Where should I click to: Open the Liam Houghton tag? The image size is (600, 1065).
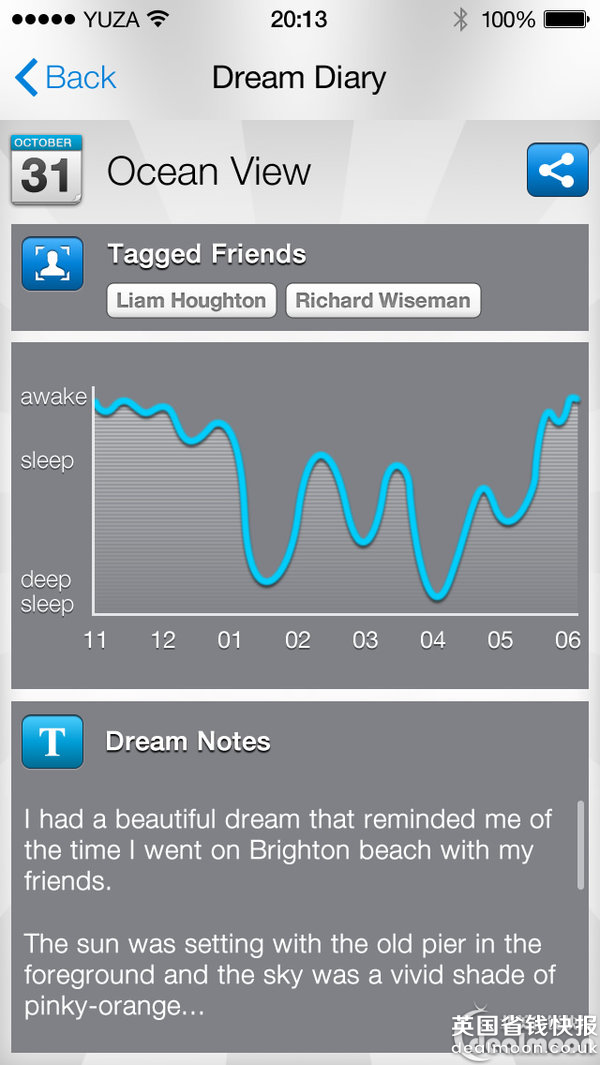pyautogui.click(x=191, y=301)
